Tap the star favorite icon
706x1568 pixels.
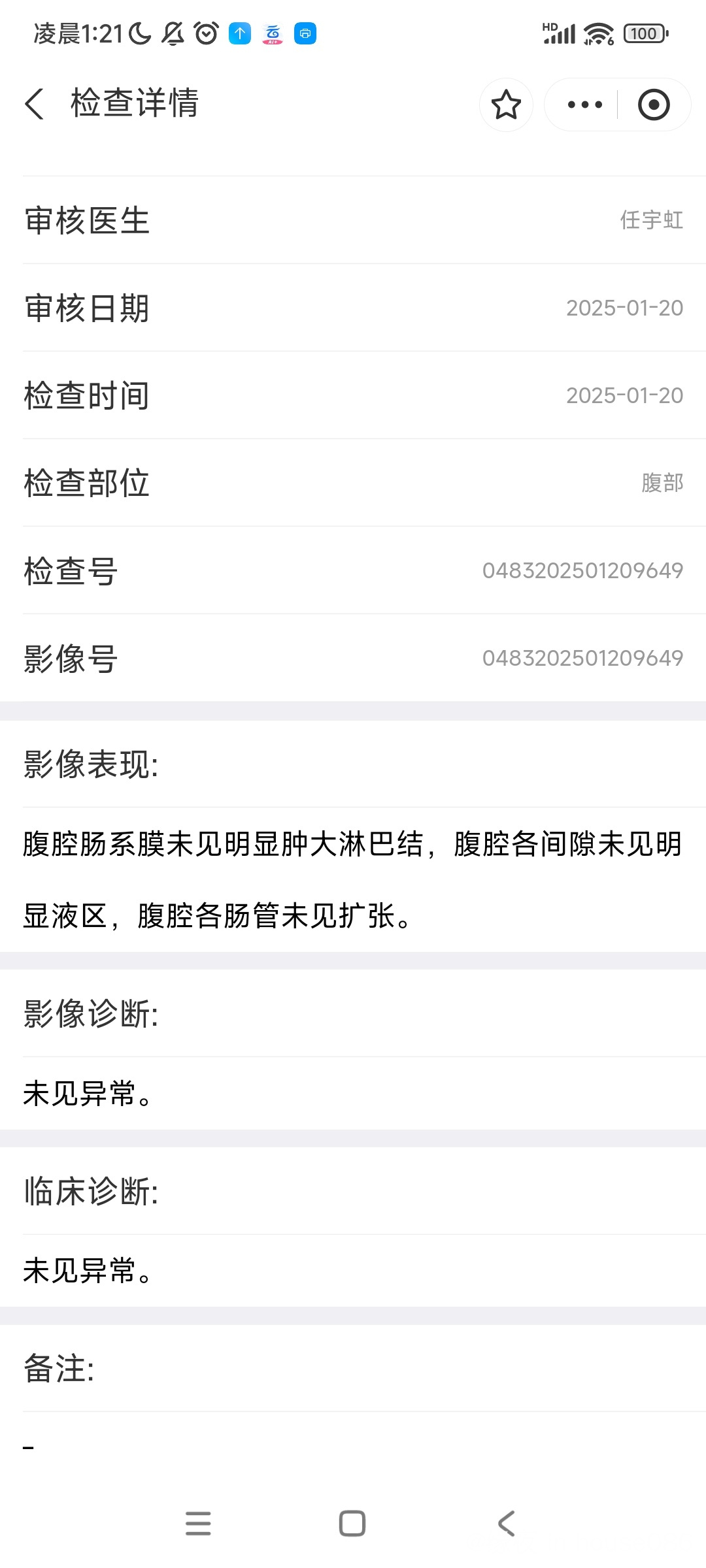pos(506,105)
